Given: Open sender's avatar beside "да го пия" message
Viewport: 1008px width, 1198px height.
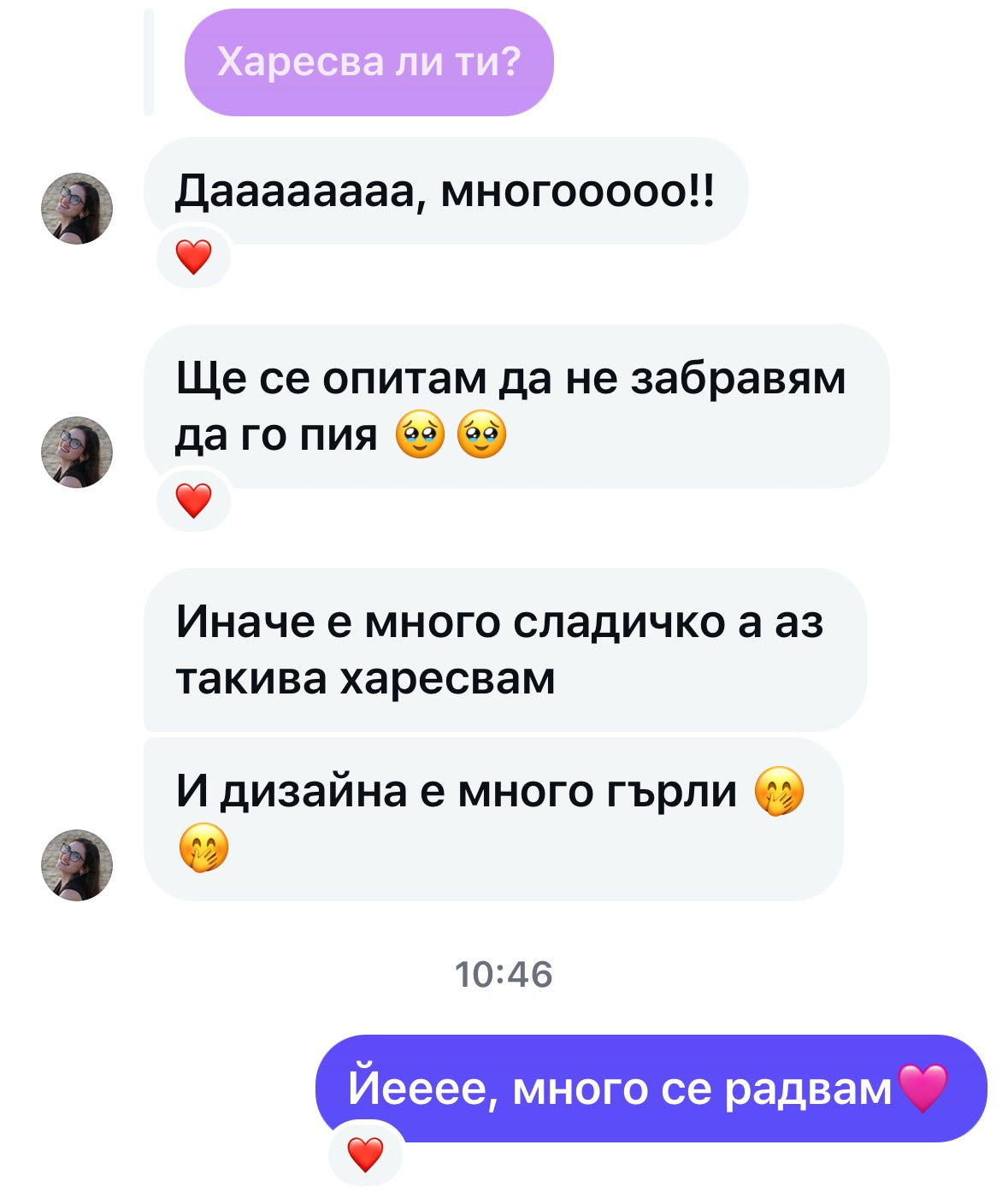Looking at the screenshot, I should click(x=77, y=452).
